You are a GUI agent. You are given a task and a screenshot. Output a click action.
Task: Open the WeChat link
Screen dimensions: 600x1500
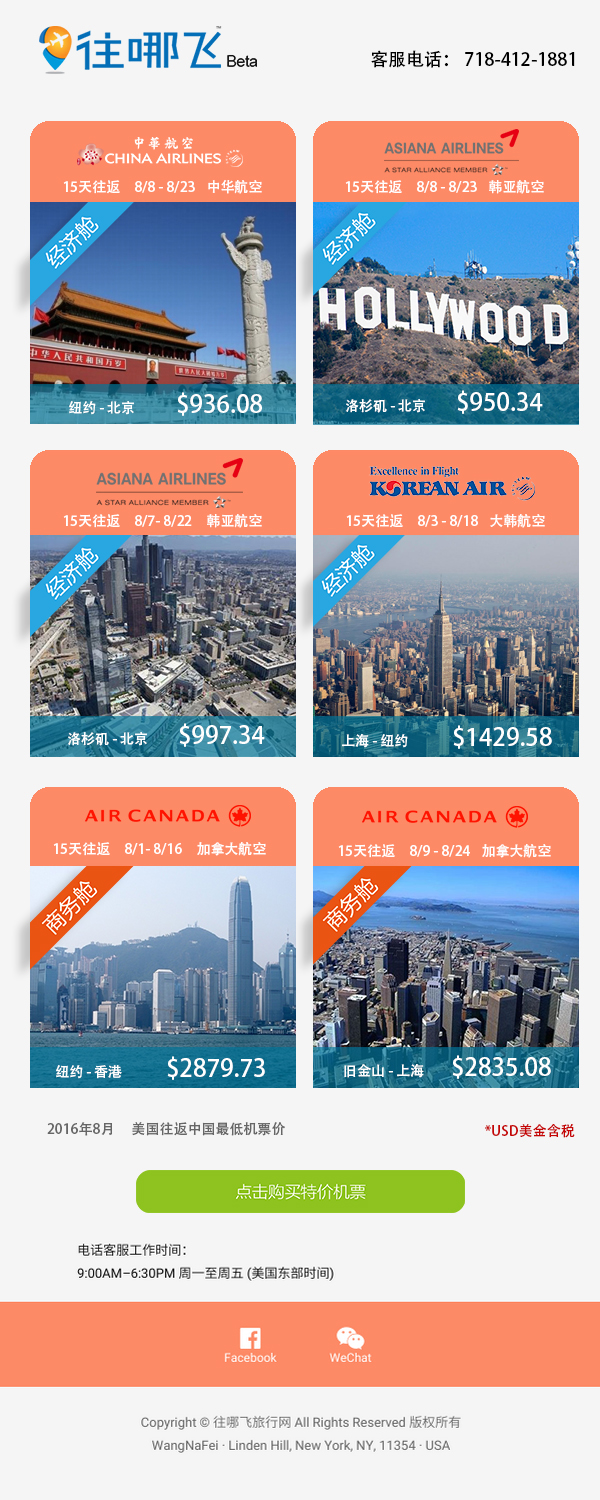pyautogui.click(x=350, y=1344)
